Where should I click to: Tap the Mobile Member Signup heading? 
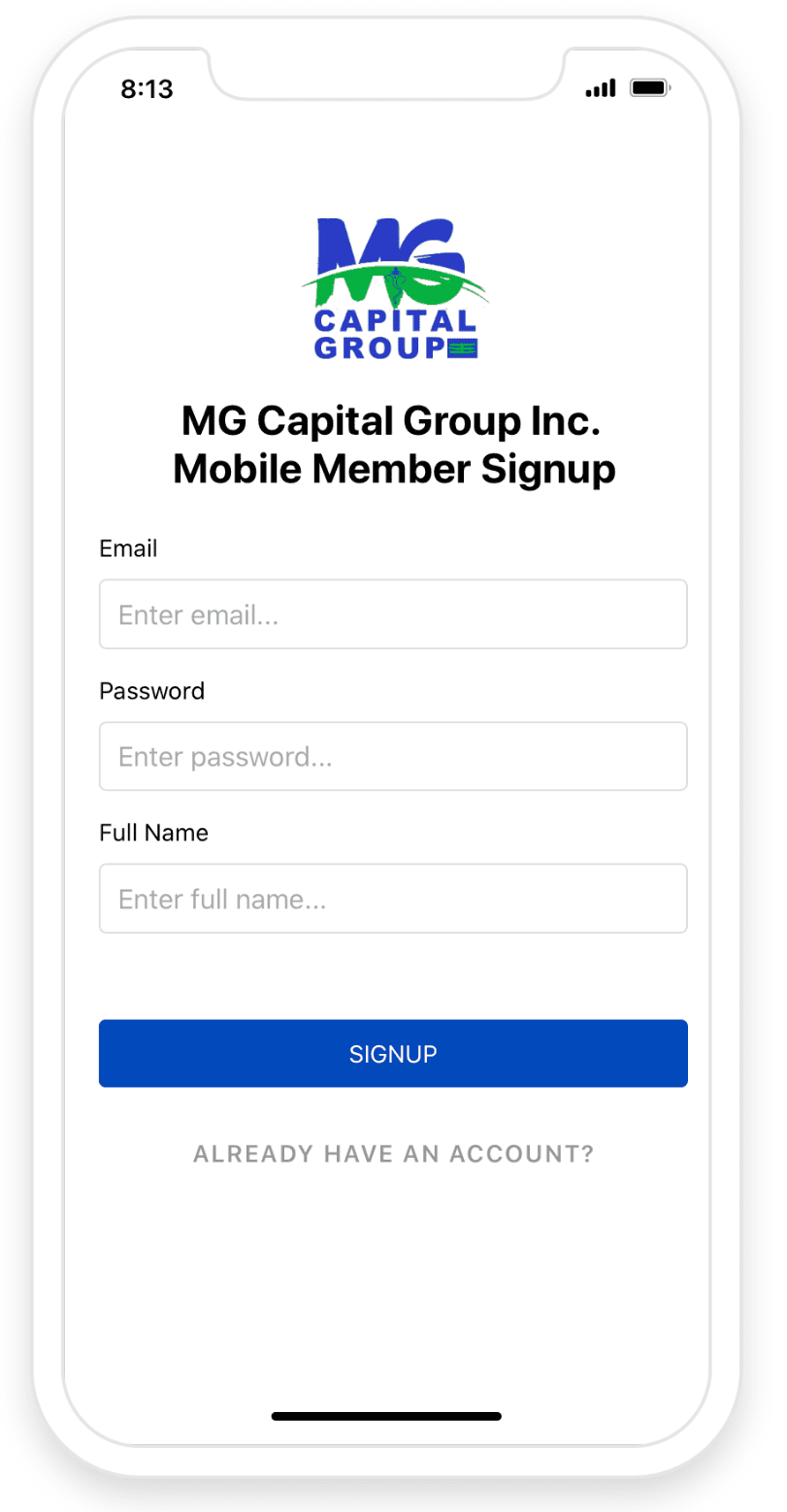pyautogui.click(x=393, y=469)
